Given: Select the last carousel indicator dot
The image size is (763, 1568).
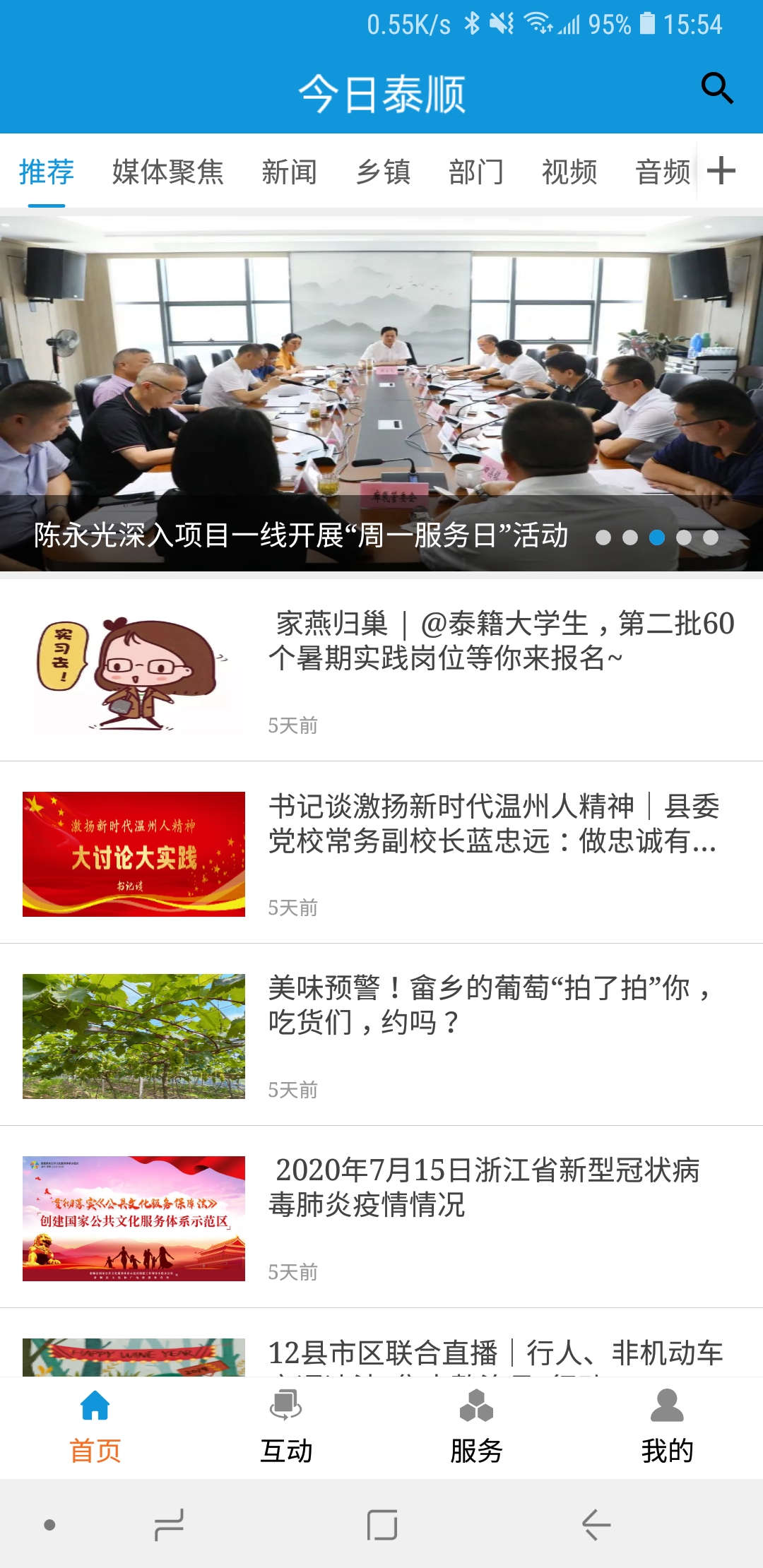Looking at the screenshot, I should coord(711,538).
